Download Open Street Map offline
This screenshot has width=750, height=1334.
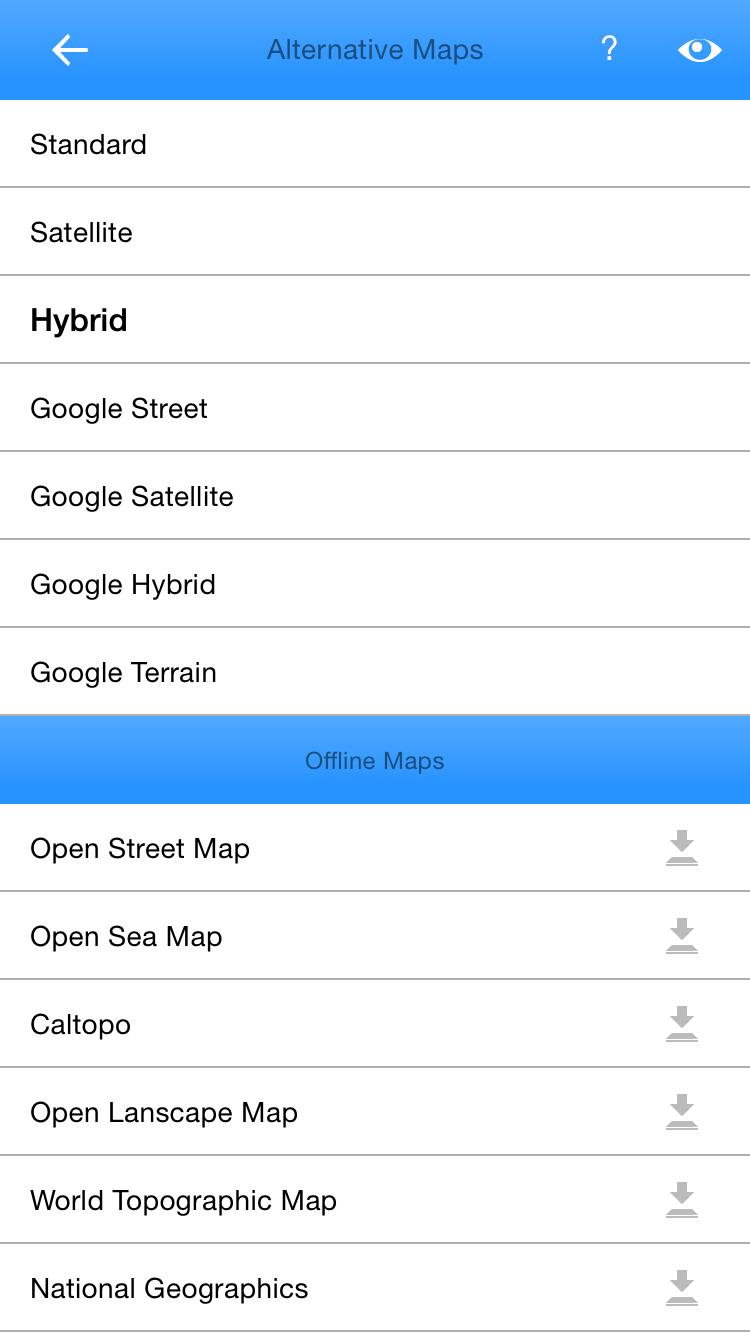pos(682,848)
